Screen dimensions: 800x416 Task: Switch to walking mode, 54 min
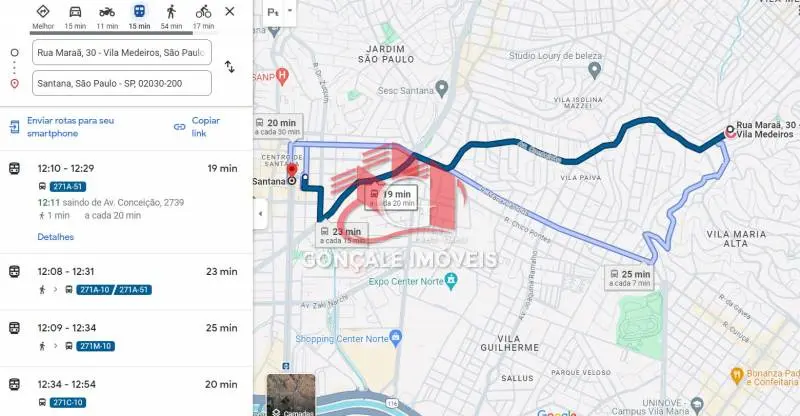tap(171, 14)
